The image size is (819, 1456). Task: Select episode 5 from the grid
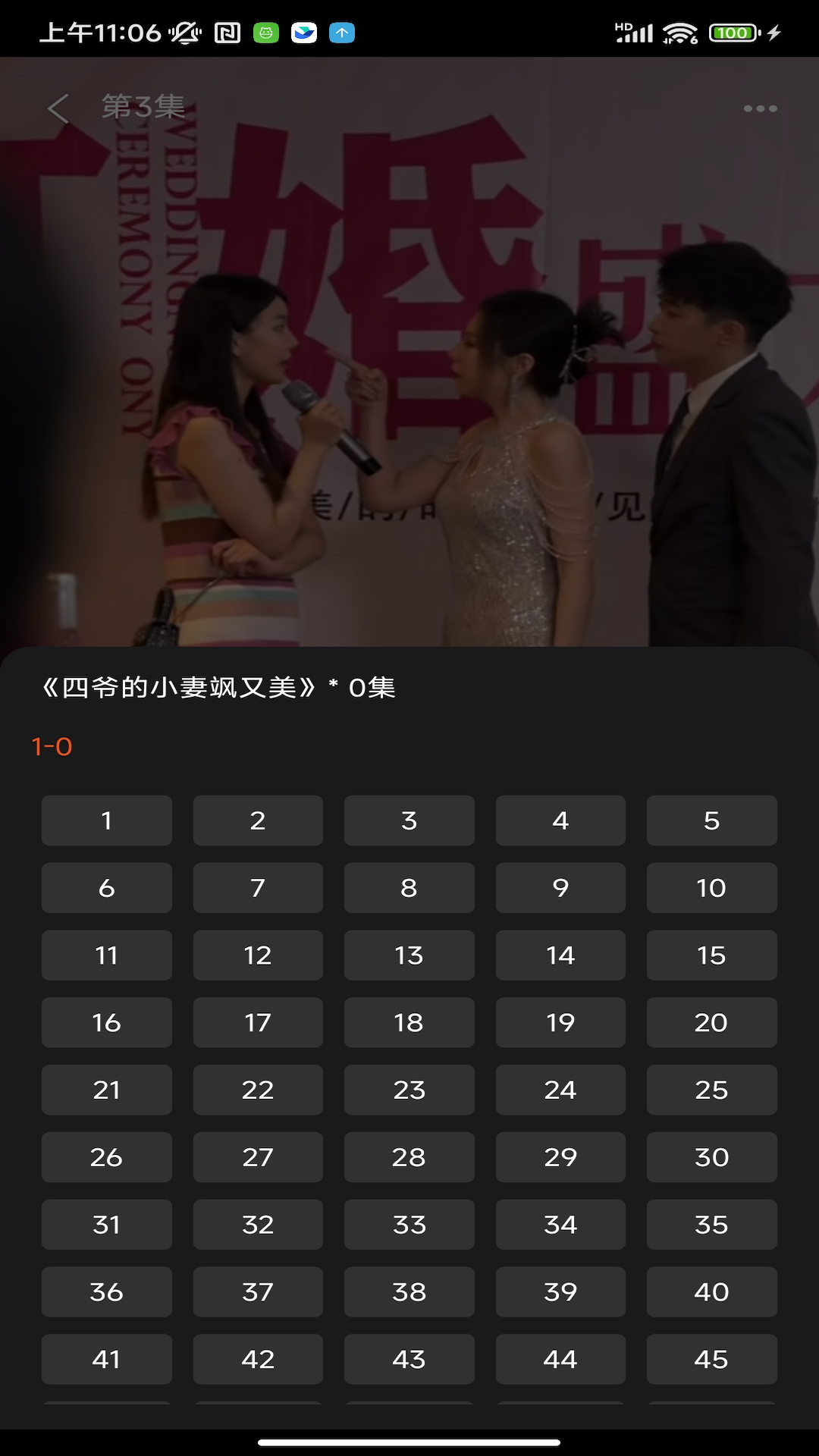[x=711, y=821]
